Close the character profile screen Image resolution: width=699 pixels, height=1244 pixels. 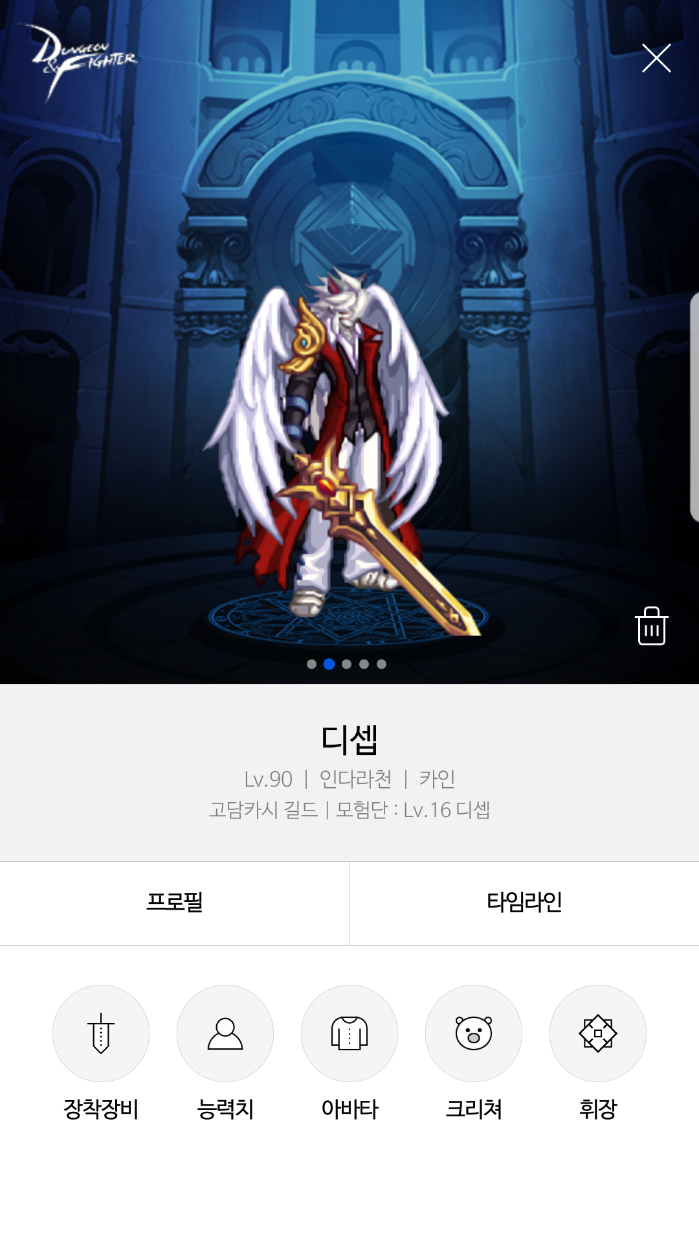656,58
